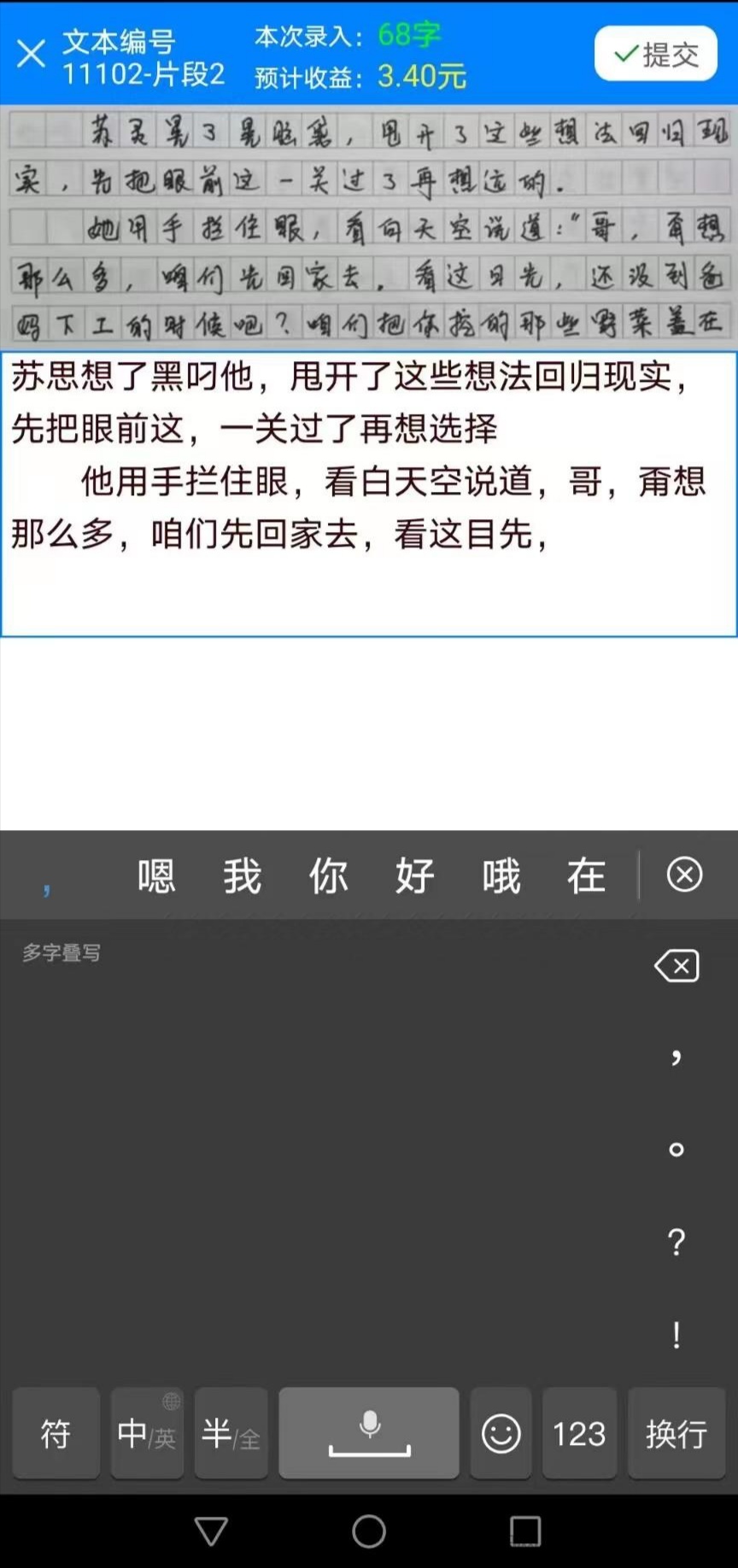The width and height of the screenshot is (738, 1568).
Task: Submit the transcription with 提交
Action: point(655,54)
